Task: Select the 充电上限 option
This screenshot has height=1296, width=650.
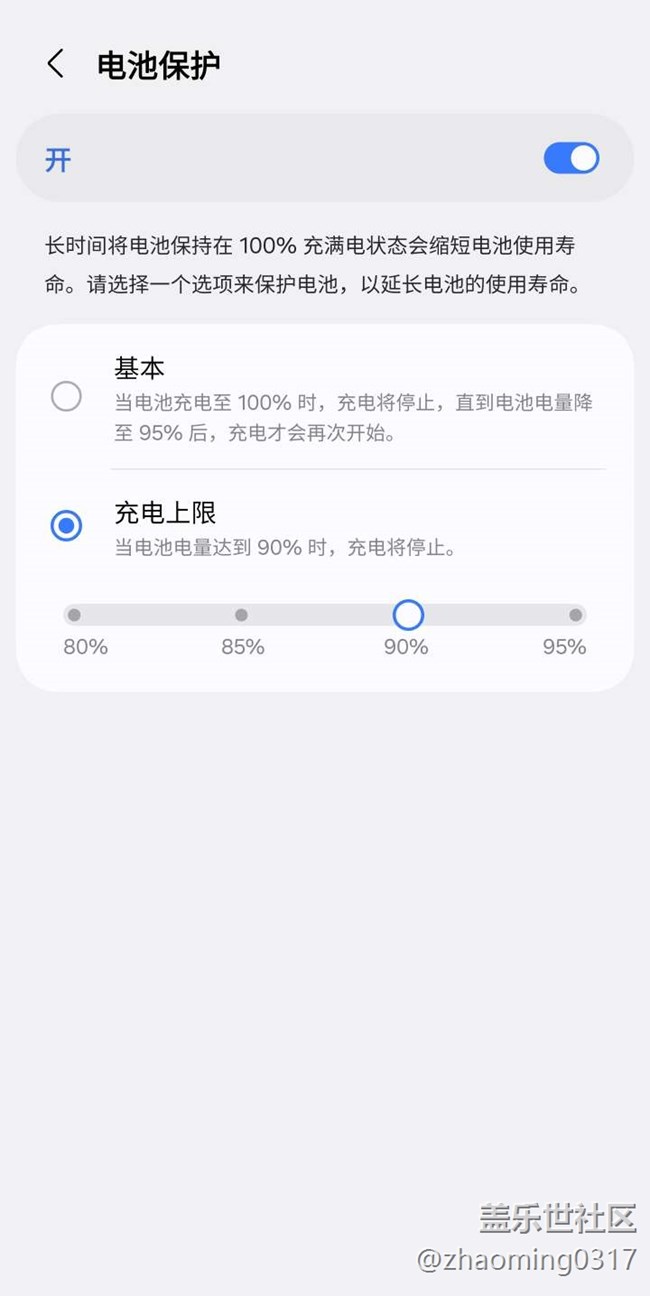Action: tap(67, 526)
